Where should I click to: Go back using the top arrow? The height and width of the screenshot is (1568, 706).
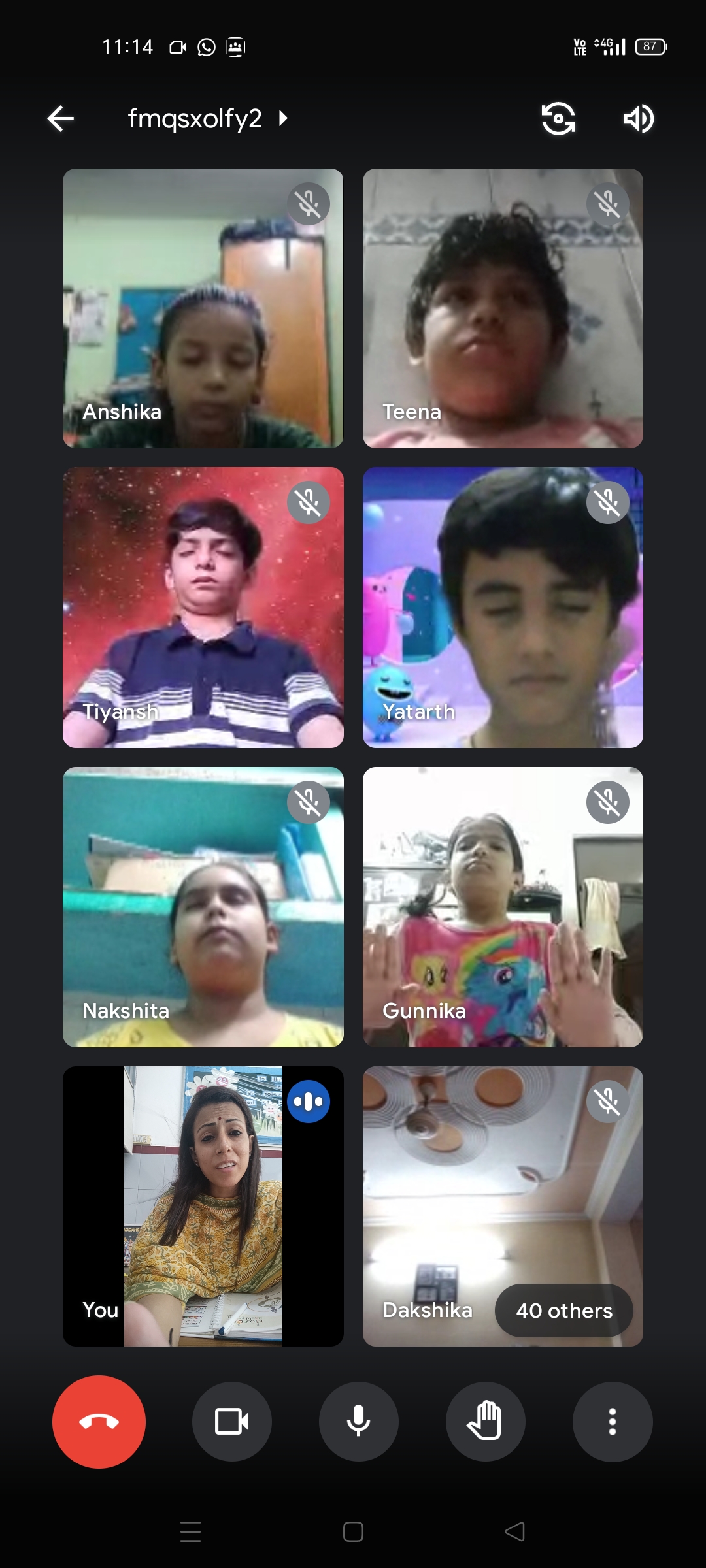pos(61,119)
